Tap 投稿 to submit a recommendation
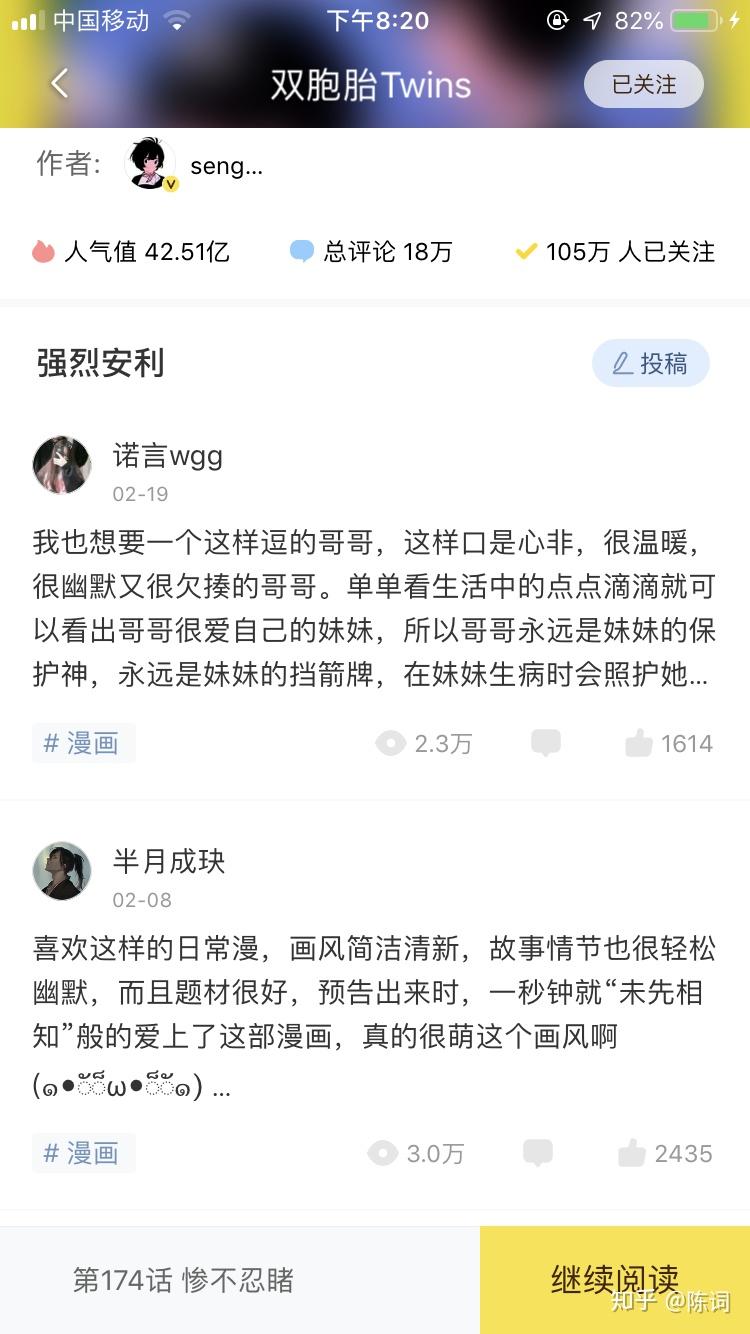Screen dimensions: 750x1334 coord(650,363)
